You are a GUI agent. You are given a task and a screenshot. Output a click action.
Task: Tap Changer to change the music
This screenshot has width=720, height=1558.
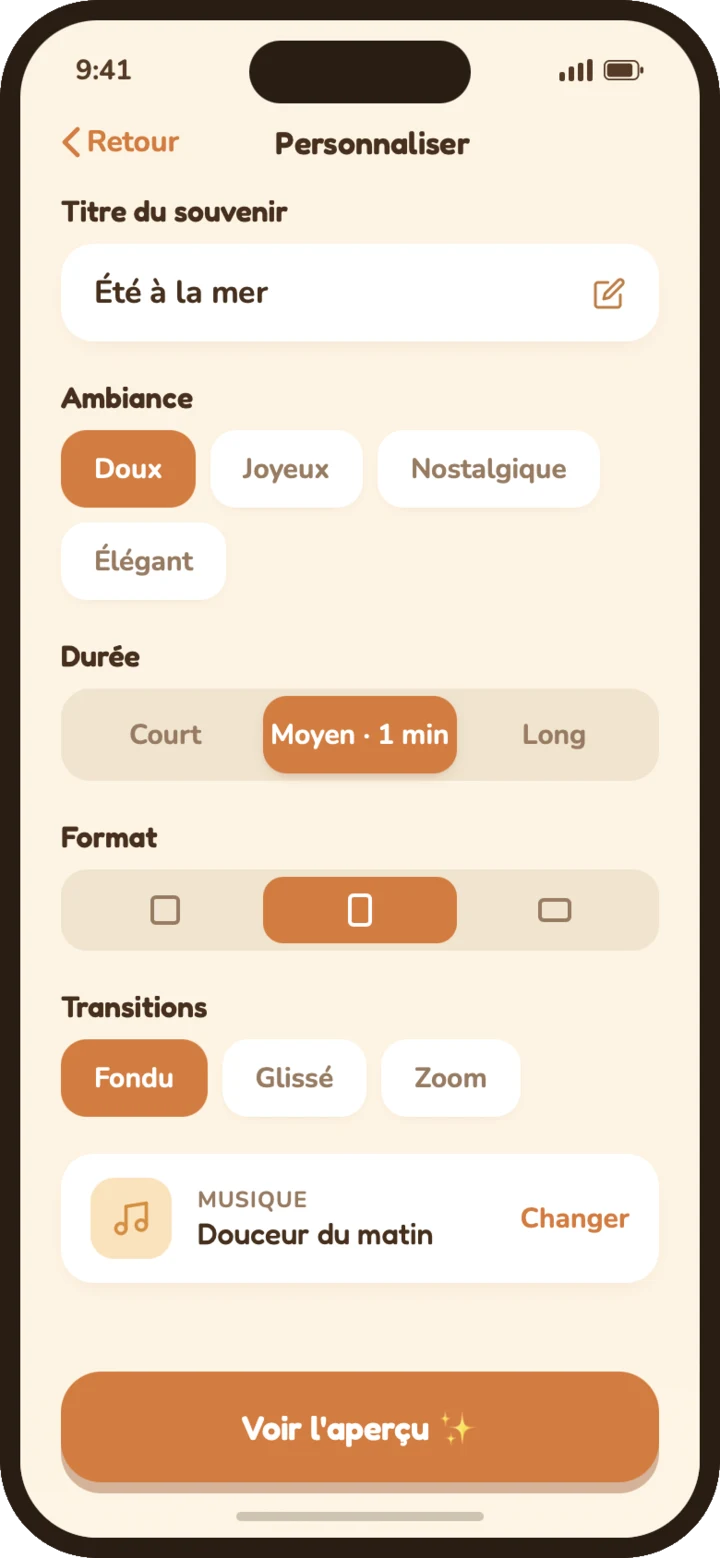point(575,1218)
